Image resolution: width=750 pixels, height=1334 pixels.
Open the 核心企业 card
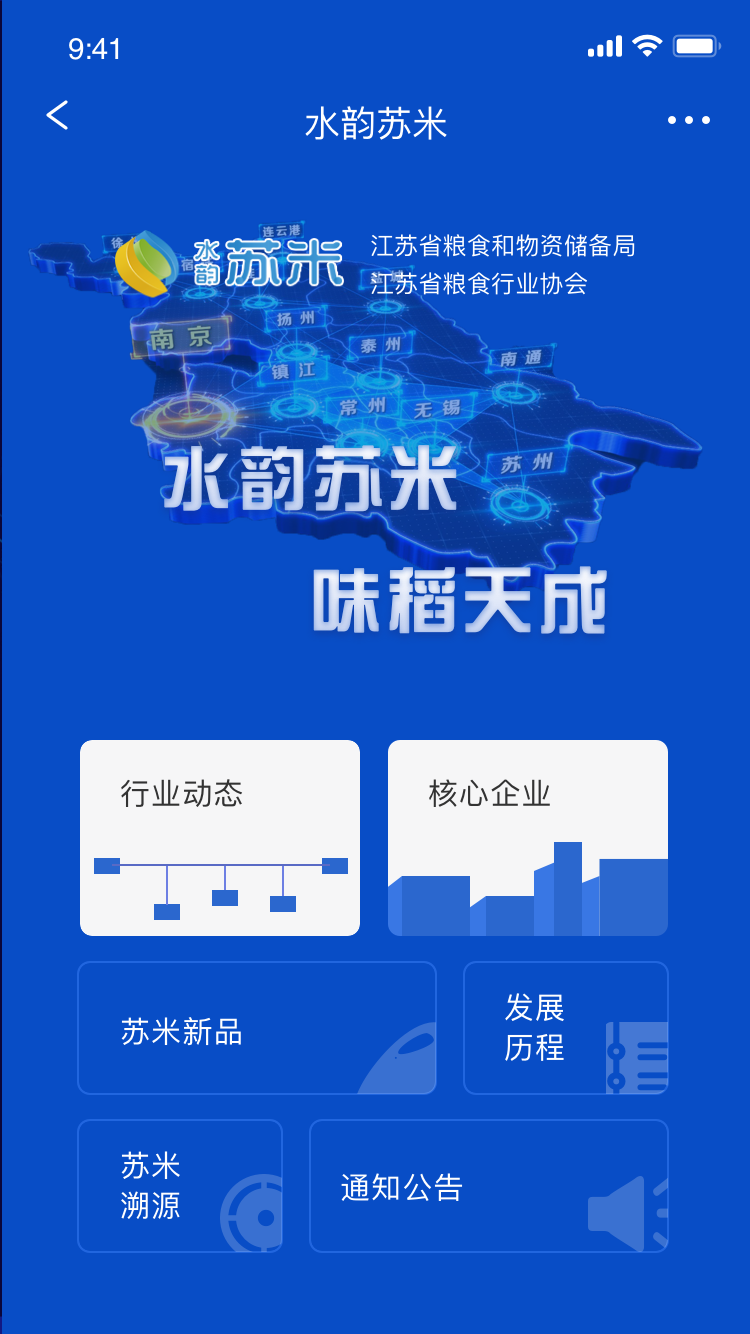tap(528, 838)
